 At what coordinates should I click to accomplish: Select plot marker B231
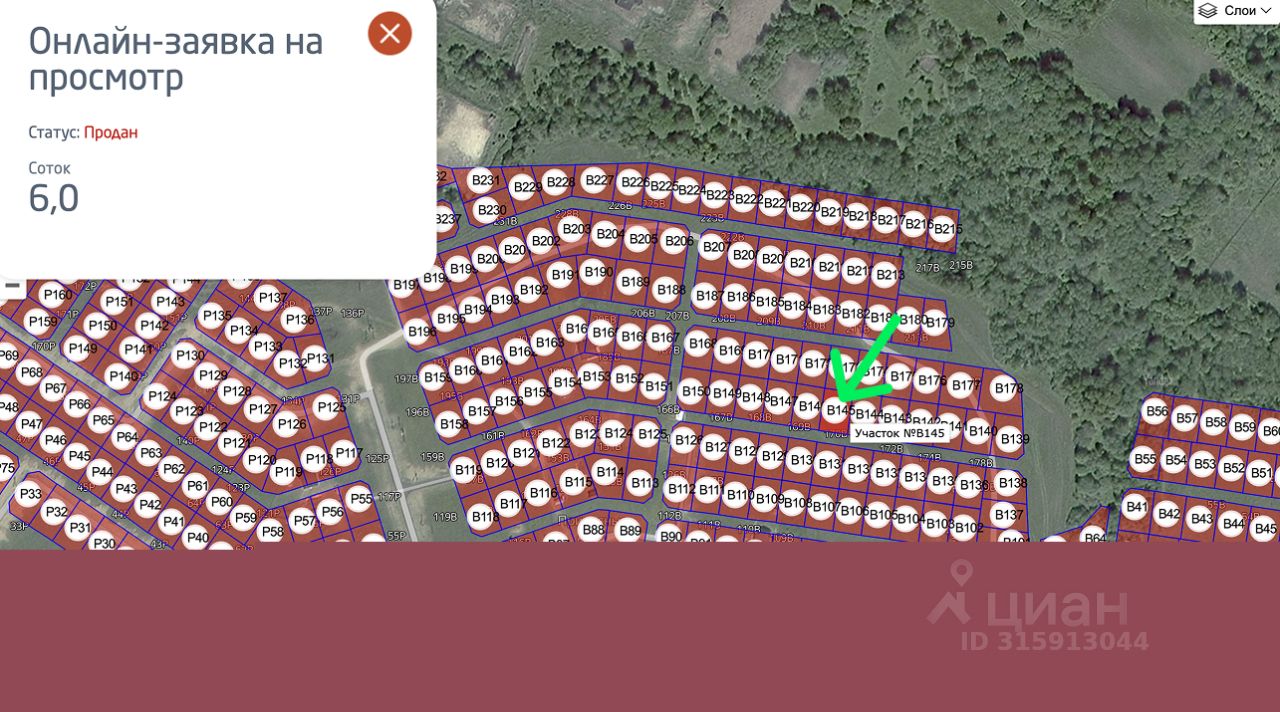pyautogui.click(x=485, y=181)
